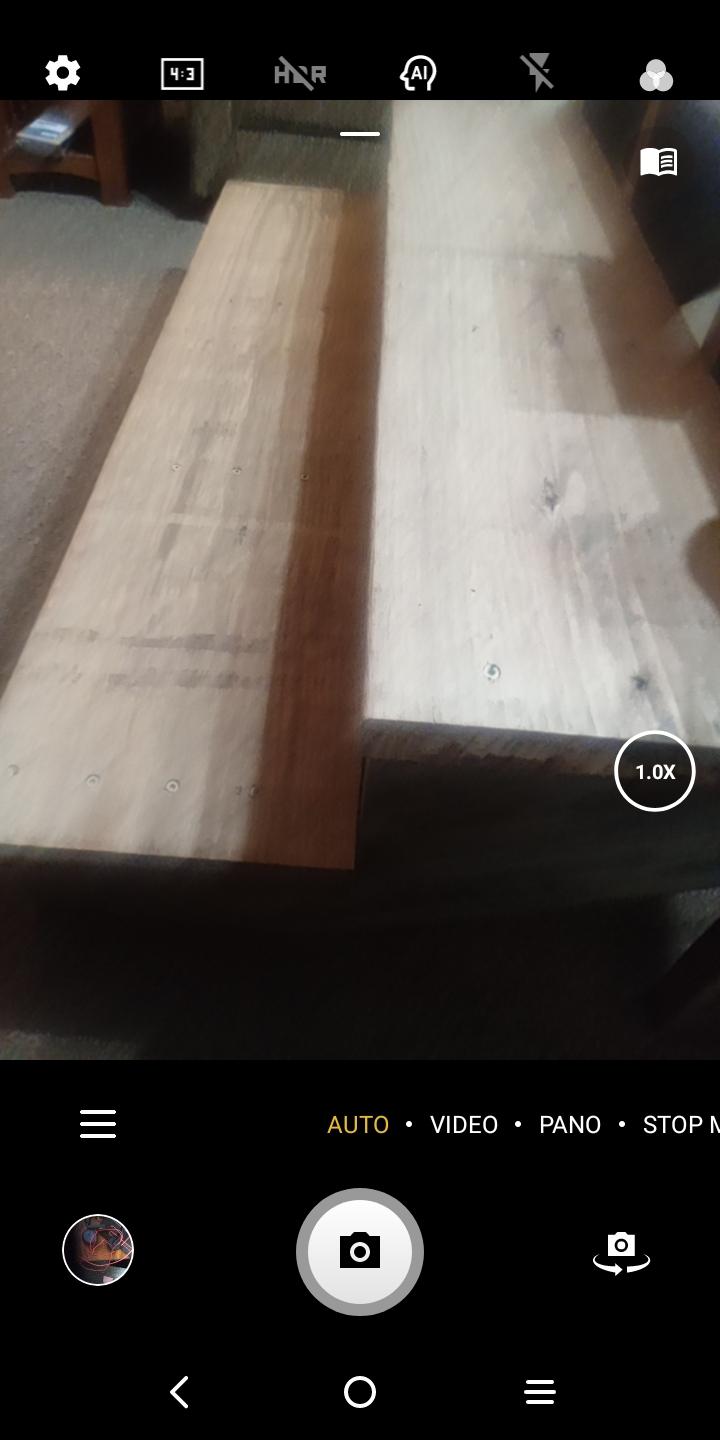Change the 4:3 aspect ratio
This screenshot has width=720, height=1440.
(182, 73)
